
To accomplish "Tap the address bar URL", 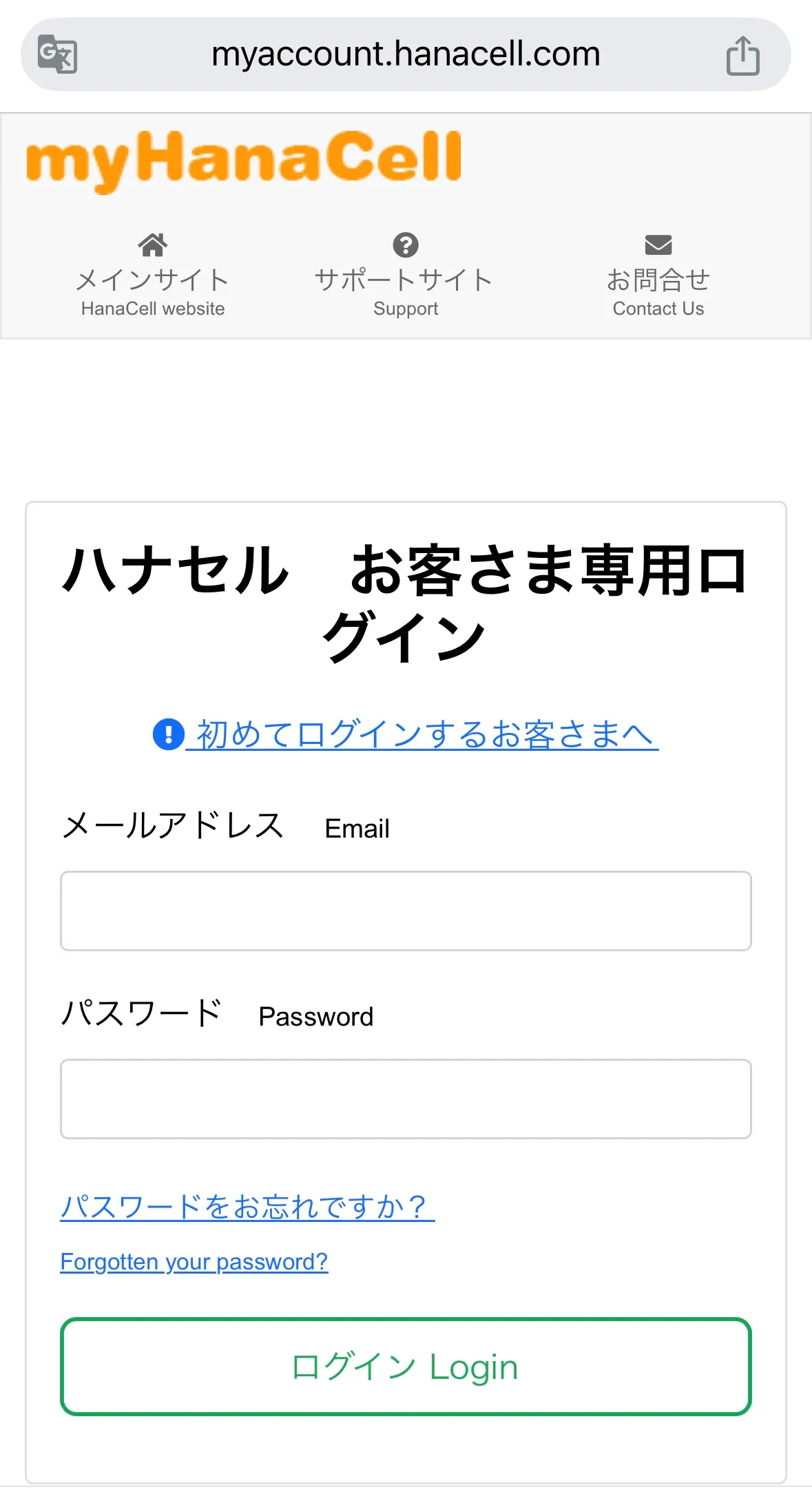I will tap(406, 54).
